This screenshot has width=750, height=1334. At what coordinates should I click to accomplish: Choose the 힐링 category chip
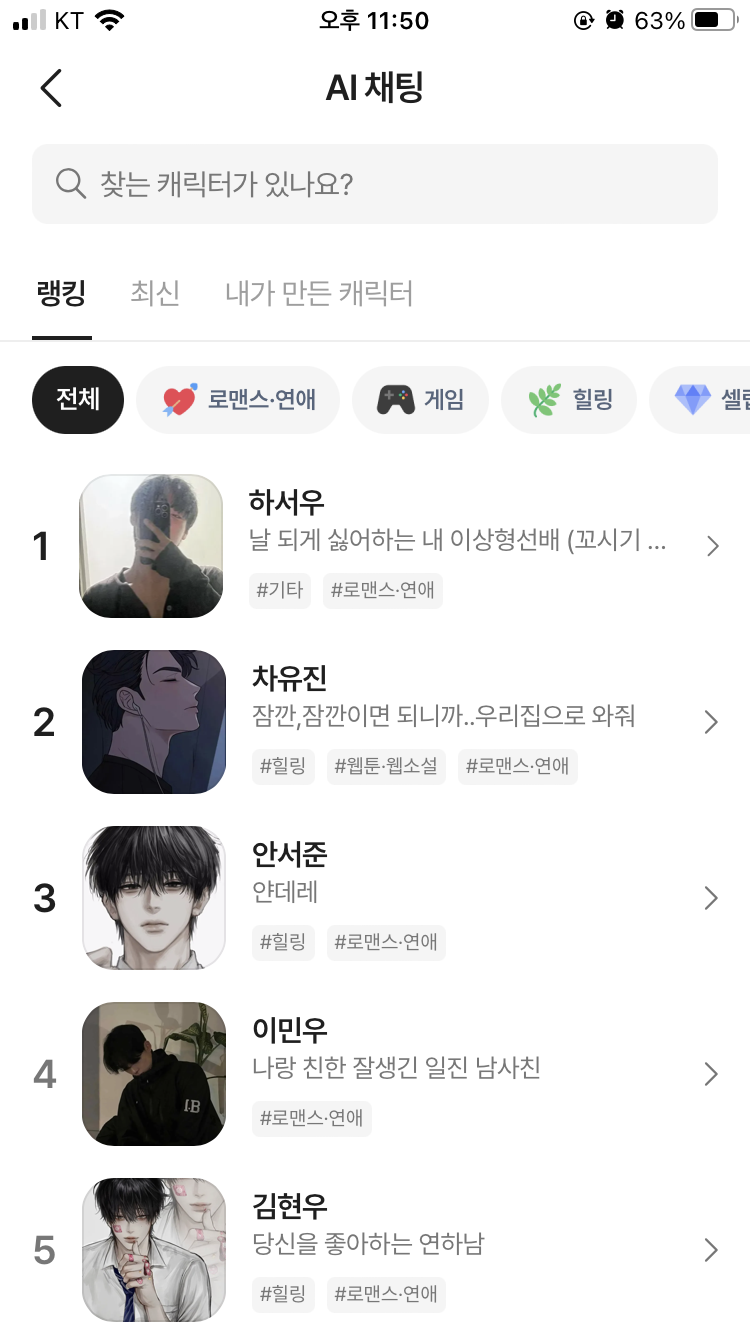pyautogui.click(x=569, y=400)
